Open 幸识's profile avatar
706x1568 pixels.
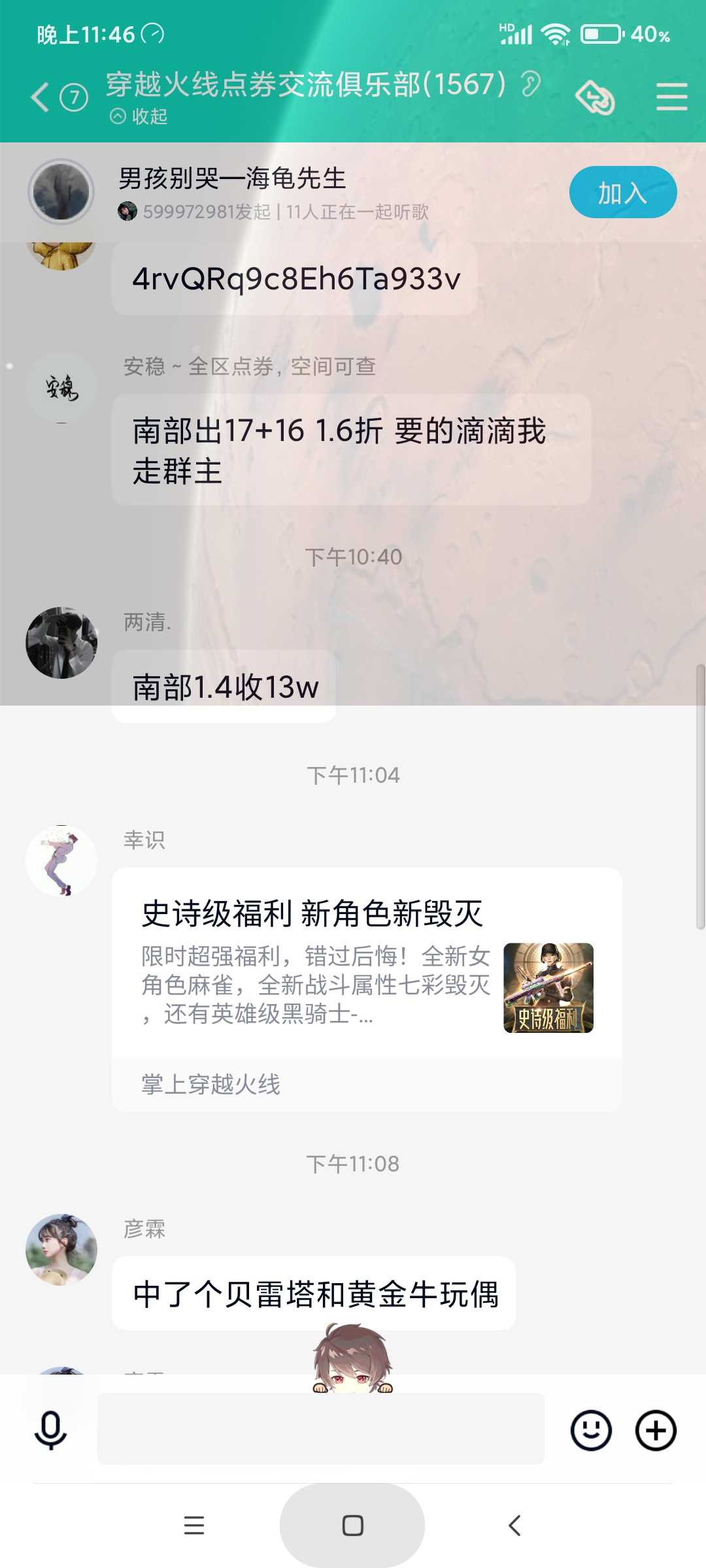coord(61,861)
